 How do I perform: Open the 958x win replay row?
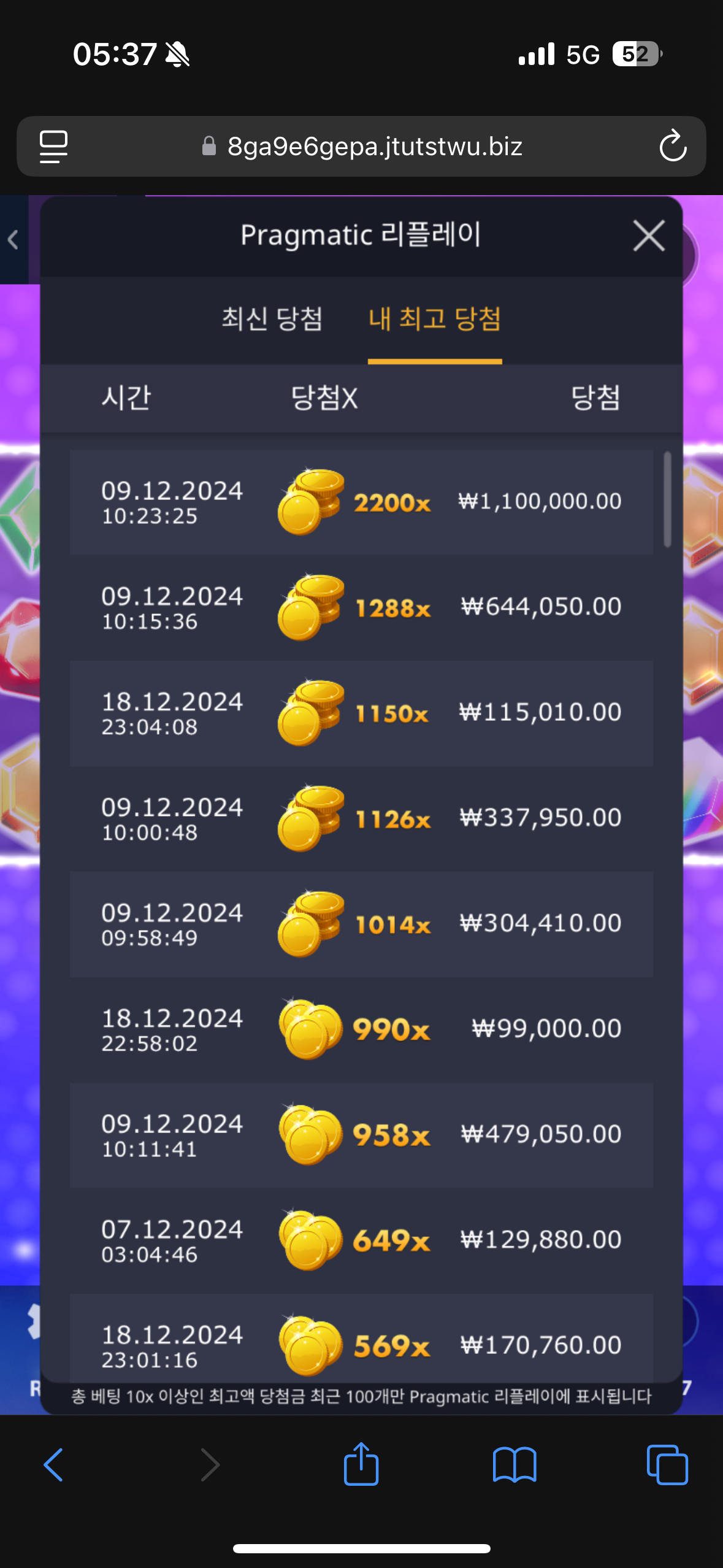coord(361,1135)
